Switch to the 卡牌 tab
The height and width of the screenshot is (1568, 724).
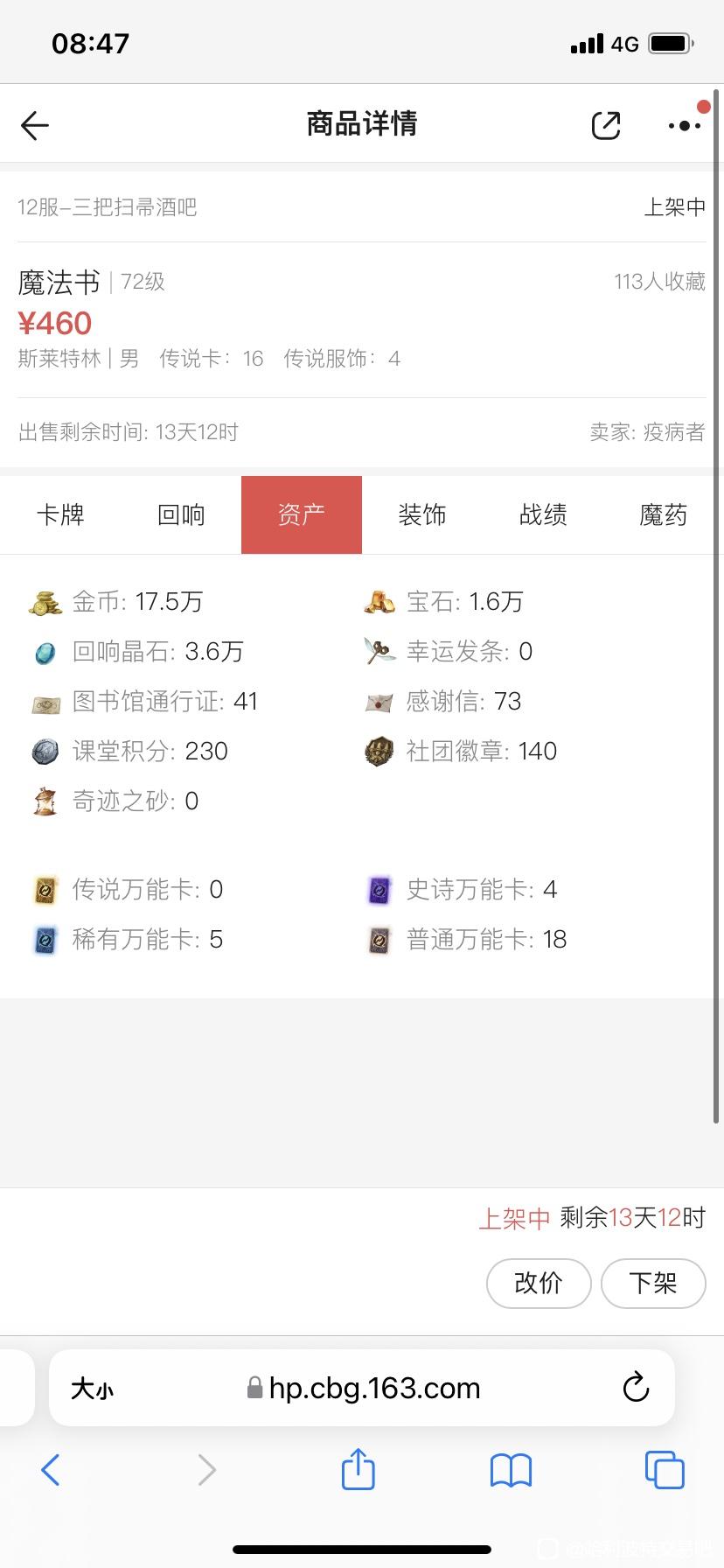pos(60,514)
